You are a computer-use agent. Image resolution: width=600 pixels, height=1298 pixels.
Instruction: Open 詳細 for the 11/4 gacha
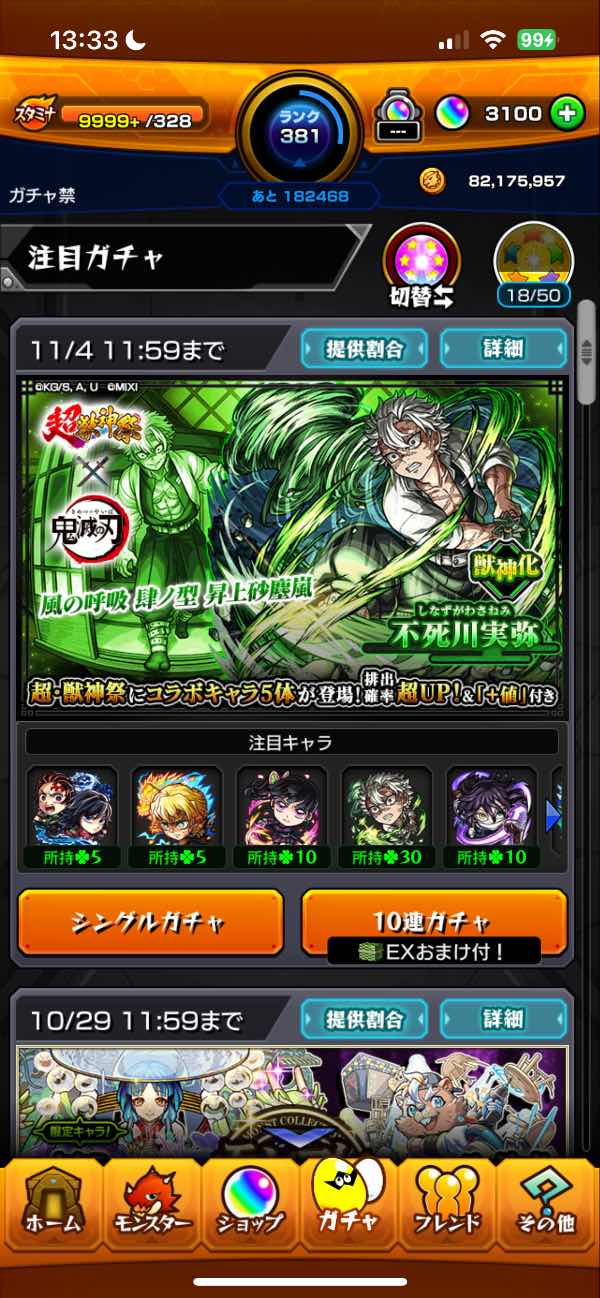click(x=504, y=349)
